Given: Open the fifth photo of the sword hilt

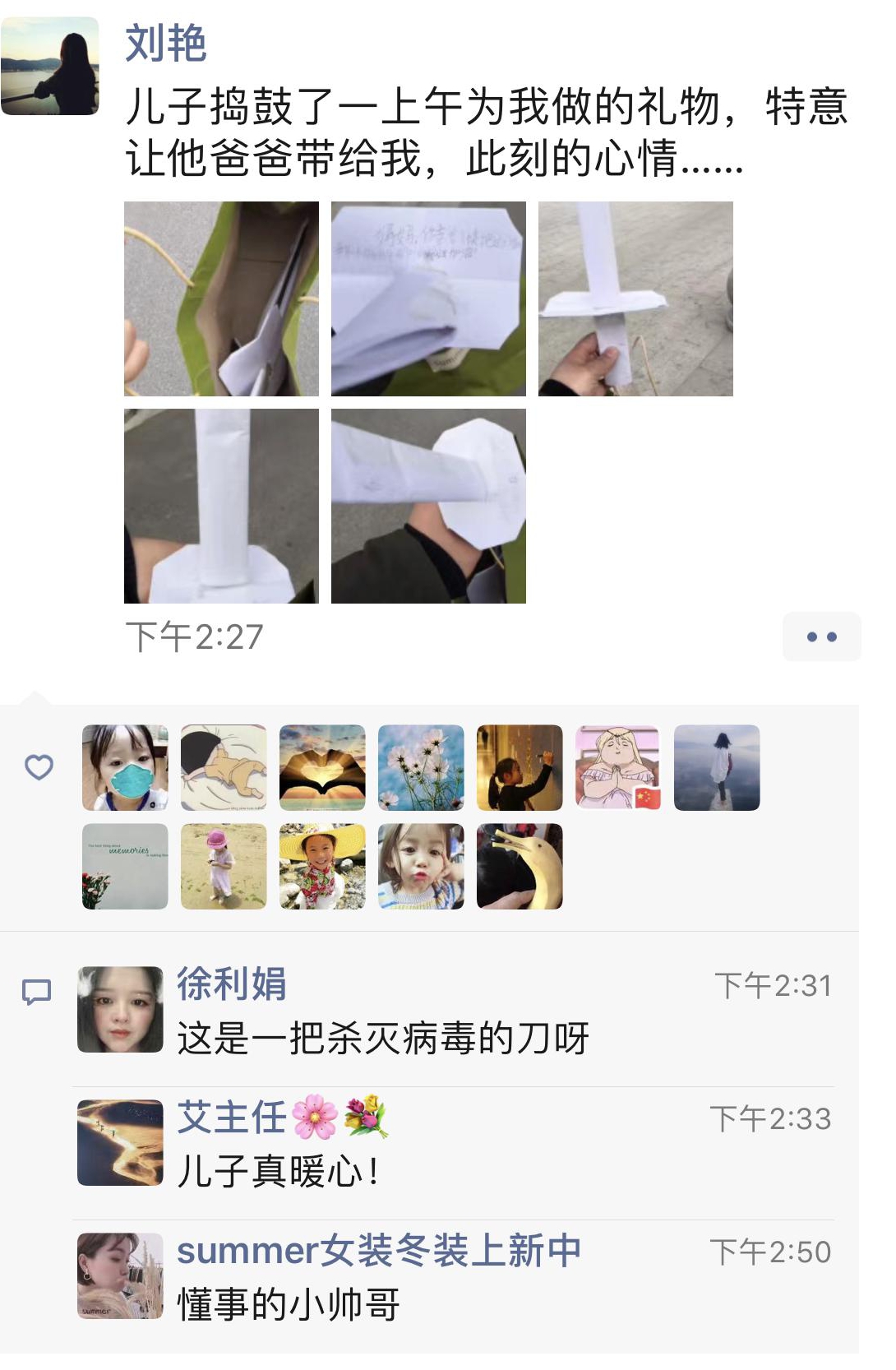Looking at the screenshot, I should click(x=428, y=506).
